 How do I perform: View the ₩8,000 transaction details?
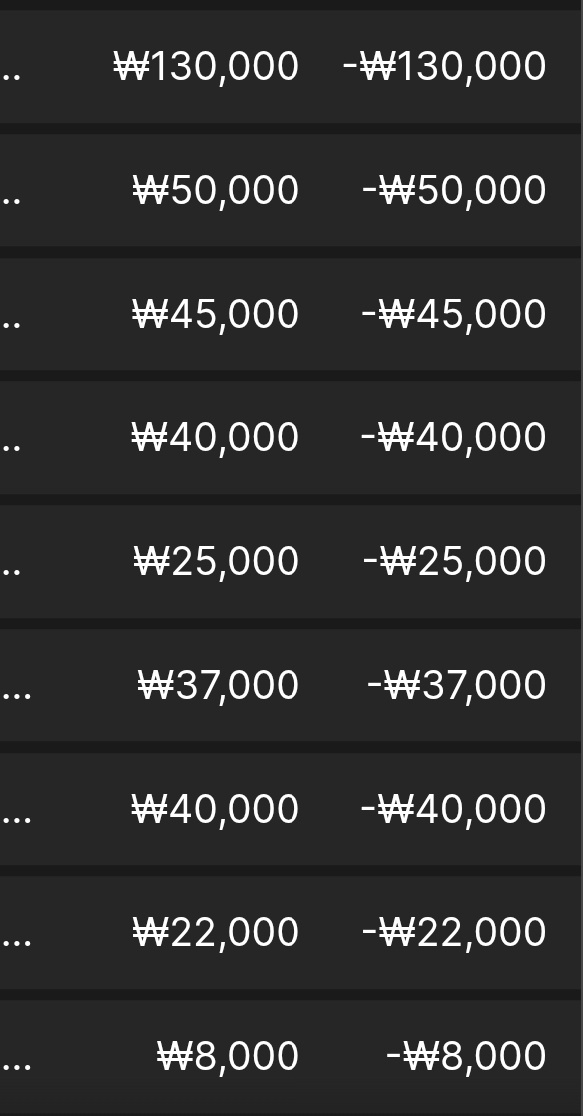tap(290, 1056)
